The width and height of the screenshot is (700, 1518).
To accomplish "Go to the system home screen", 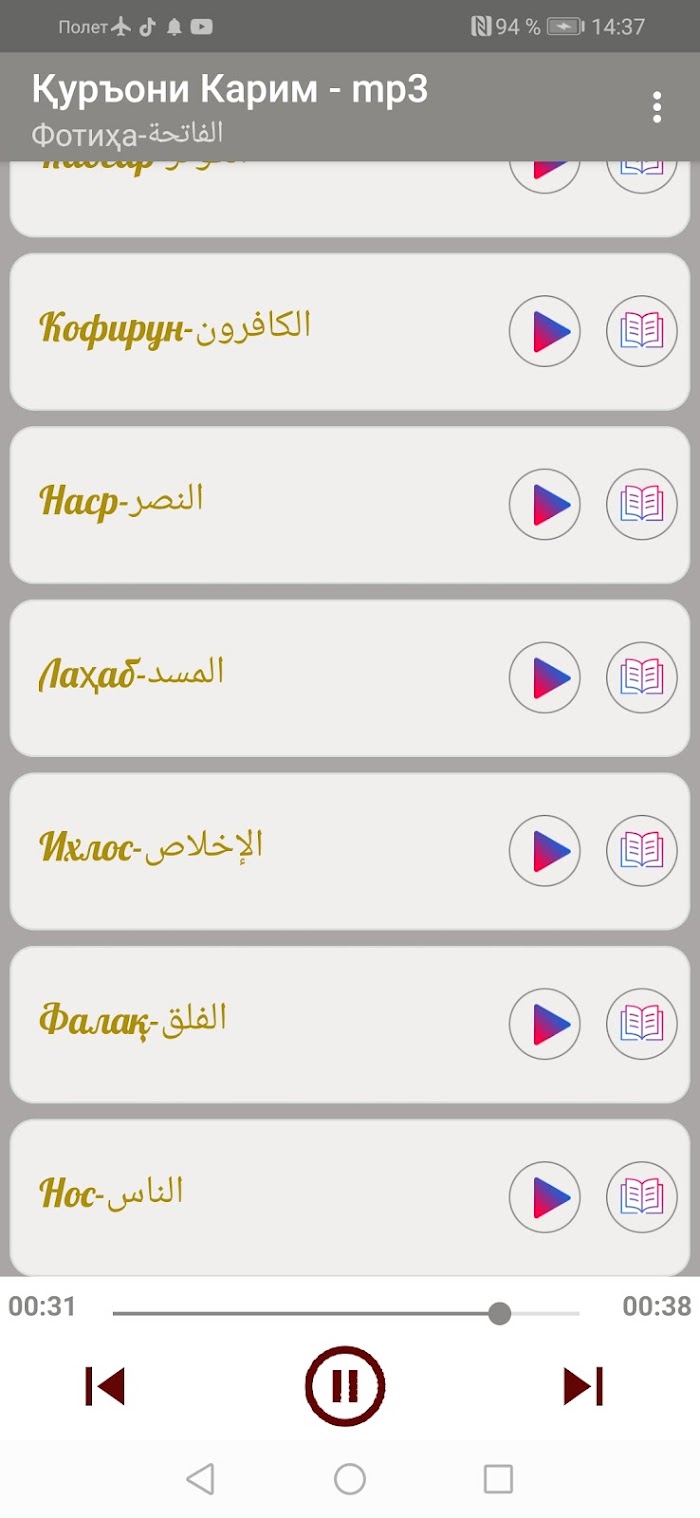I will (350, 1479).
